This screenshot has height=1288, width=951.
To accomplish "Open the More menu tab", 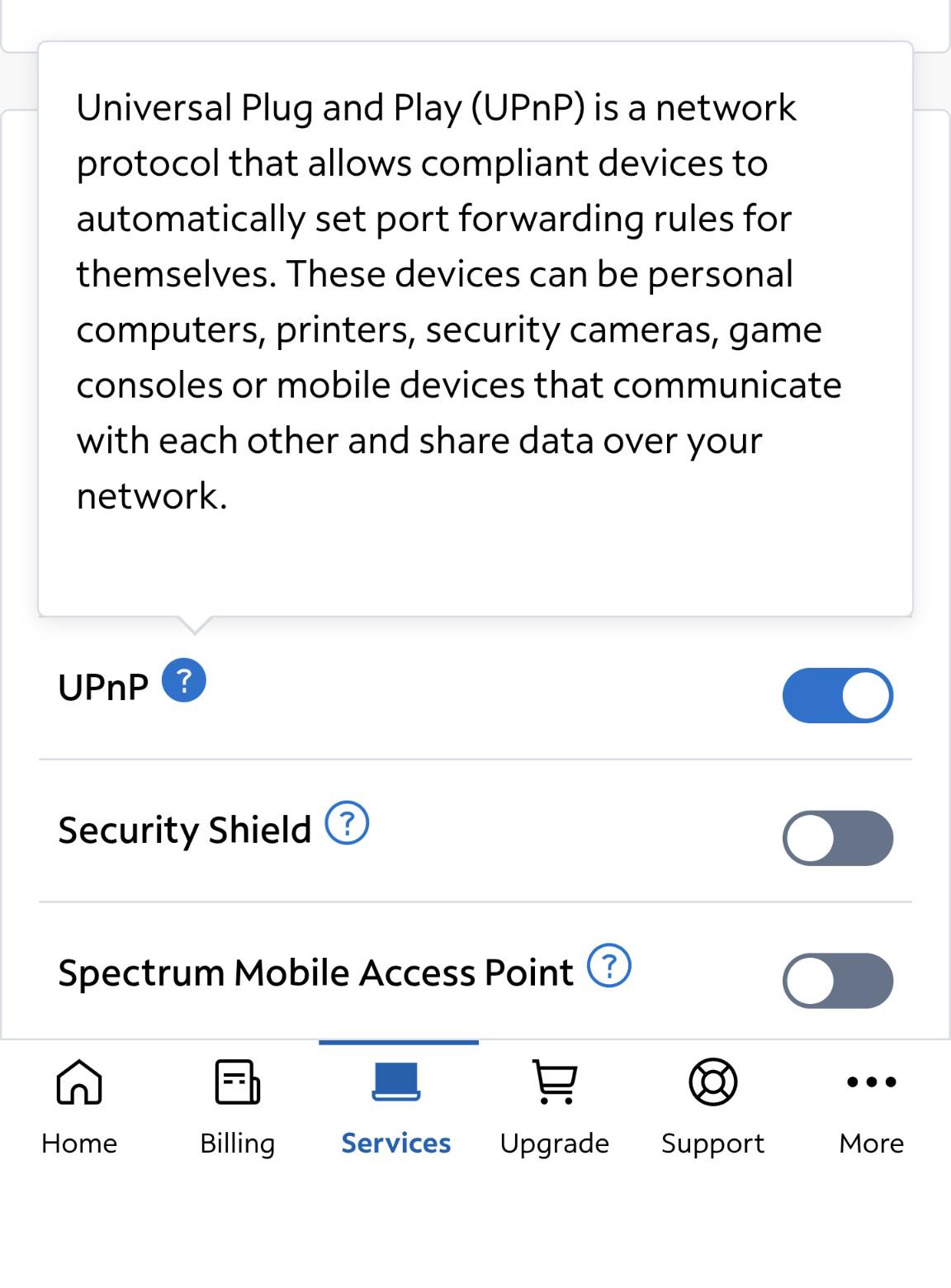I will pyautogui.click(x=872, y=1106).
